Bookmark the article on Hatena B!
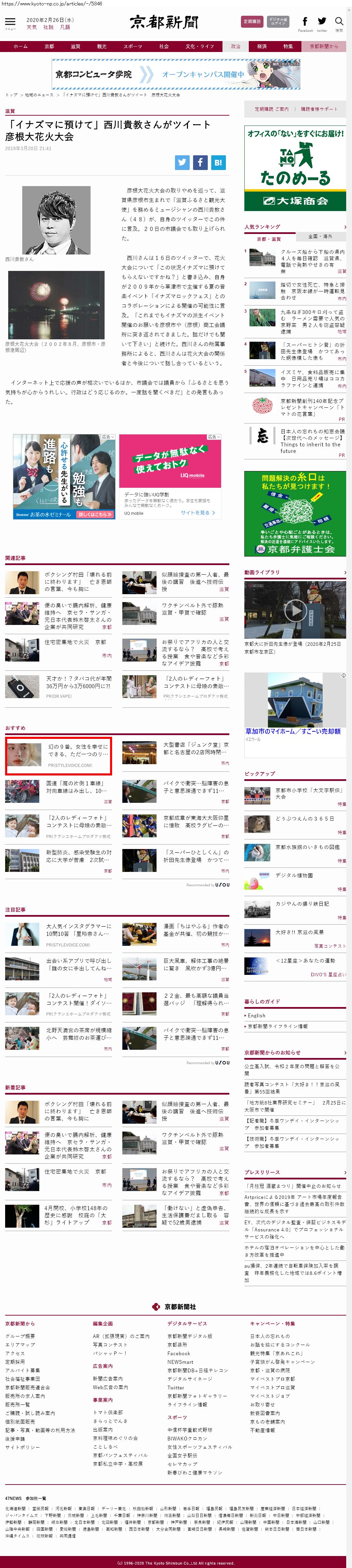This screenshot has width=352, height=1568. 218,162
